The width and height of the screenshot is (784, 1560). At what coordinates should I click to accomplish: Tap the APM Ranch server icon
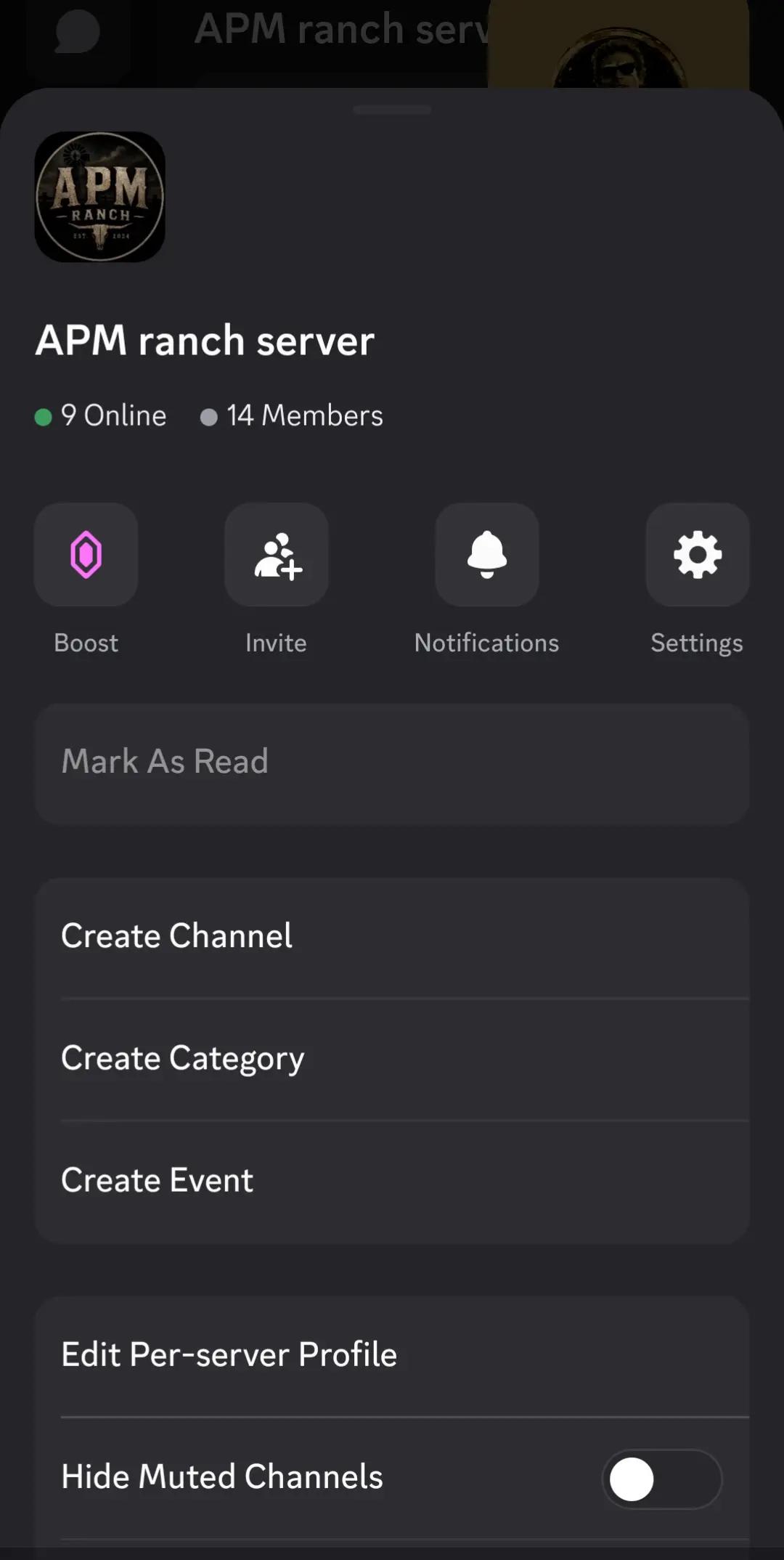[x=100, y=197]
